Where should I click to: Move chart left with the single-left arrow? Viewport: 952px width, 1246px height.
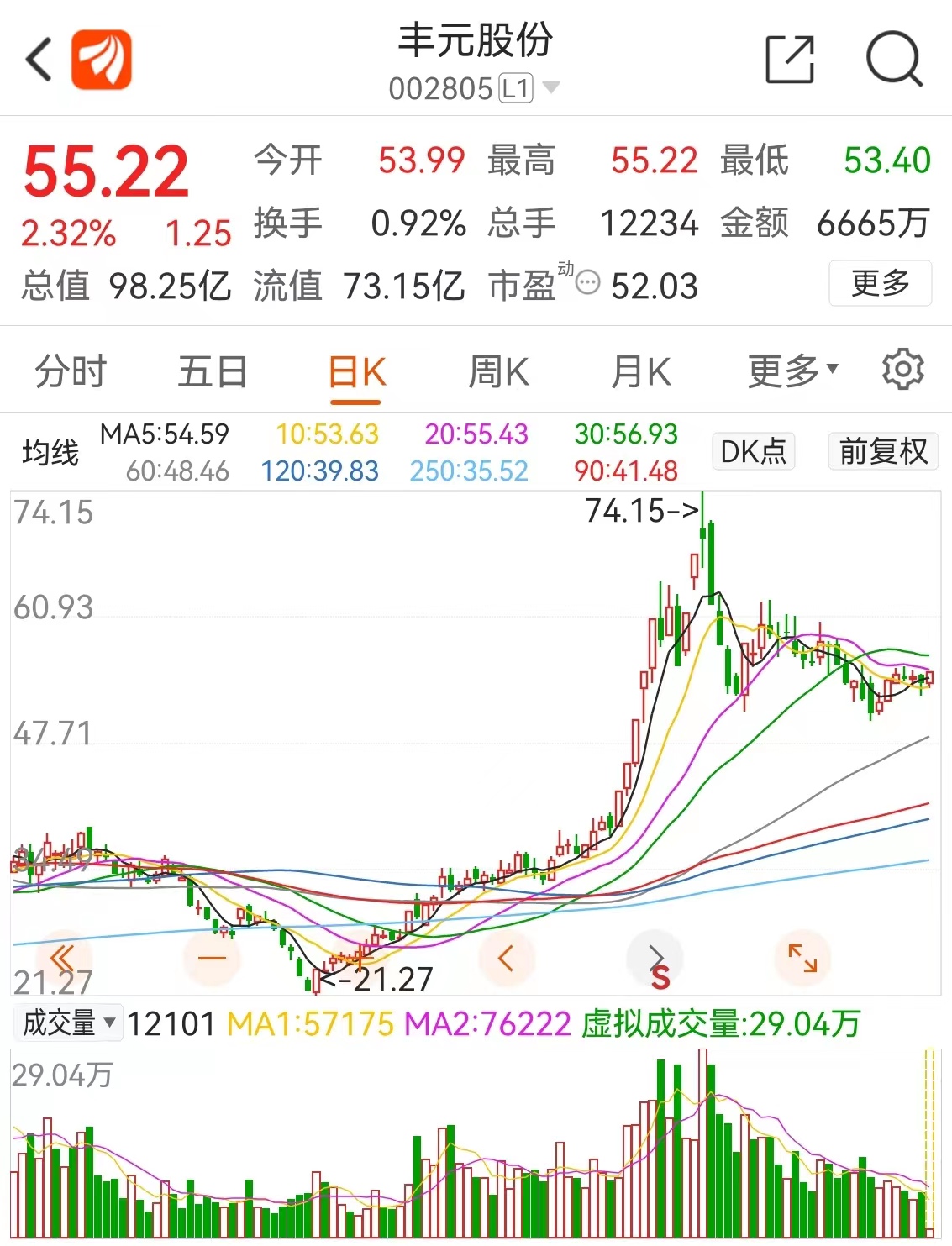pyautogui.click(x=506, y=958)
